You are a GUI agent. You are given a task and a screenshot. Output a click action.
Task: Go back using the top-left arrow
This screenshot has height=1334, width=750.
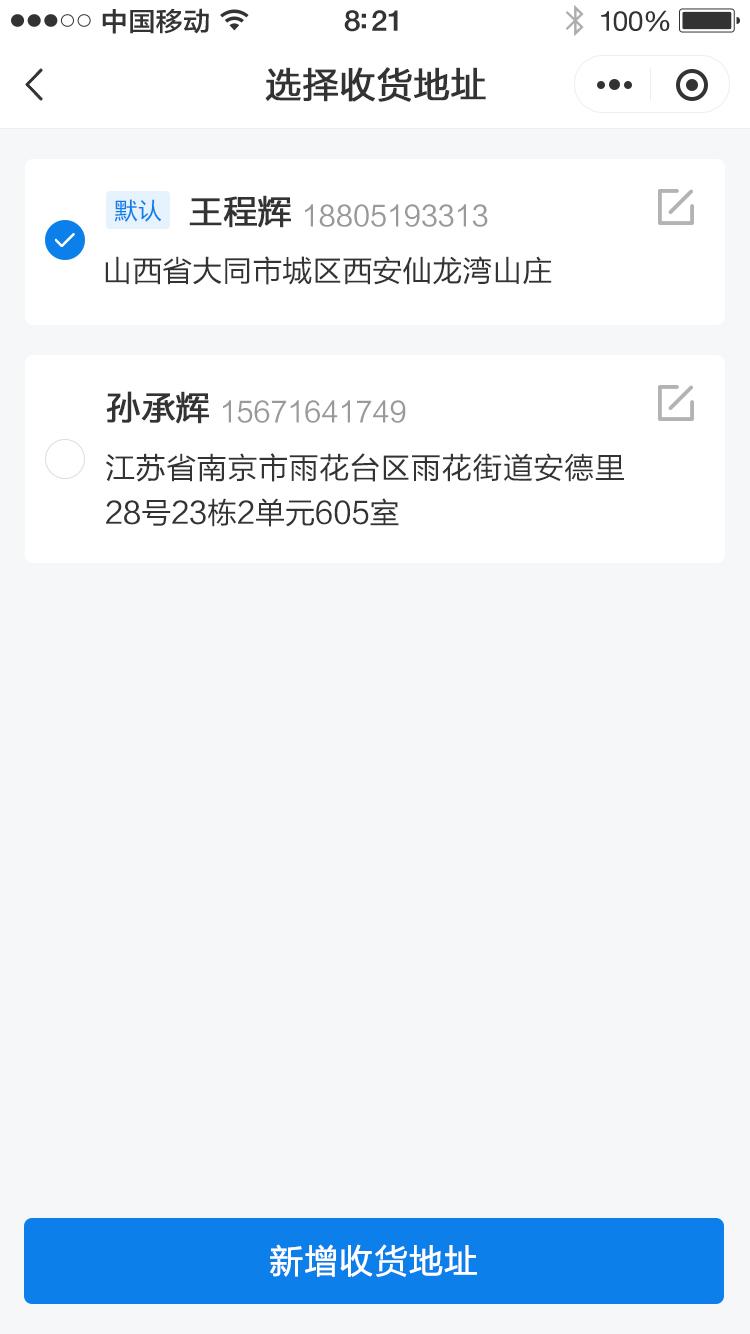[35, 85]
